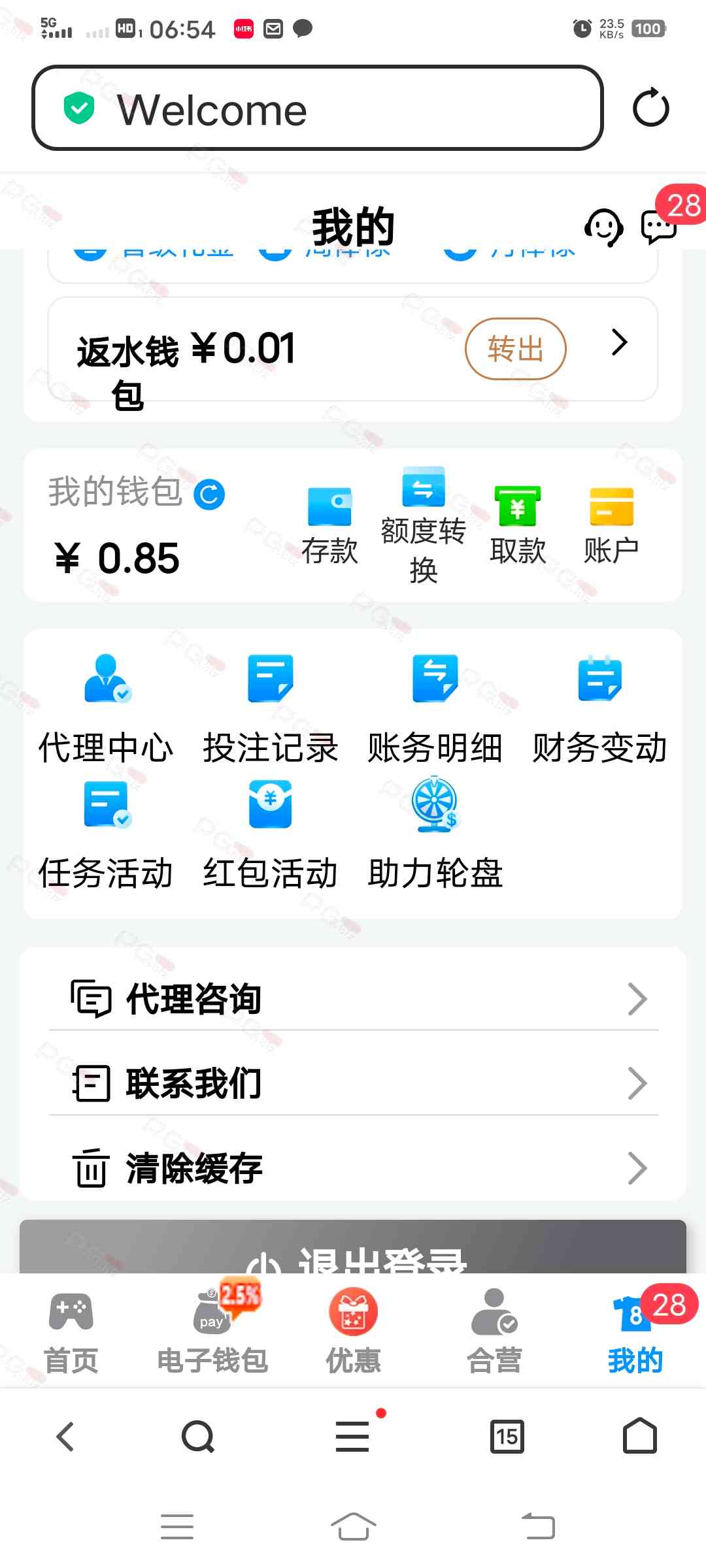Reload the page with the refresh icon
This screenshot has height=1568, width=706.
(650, 108)
